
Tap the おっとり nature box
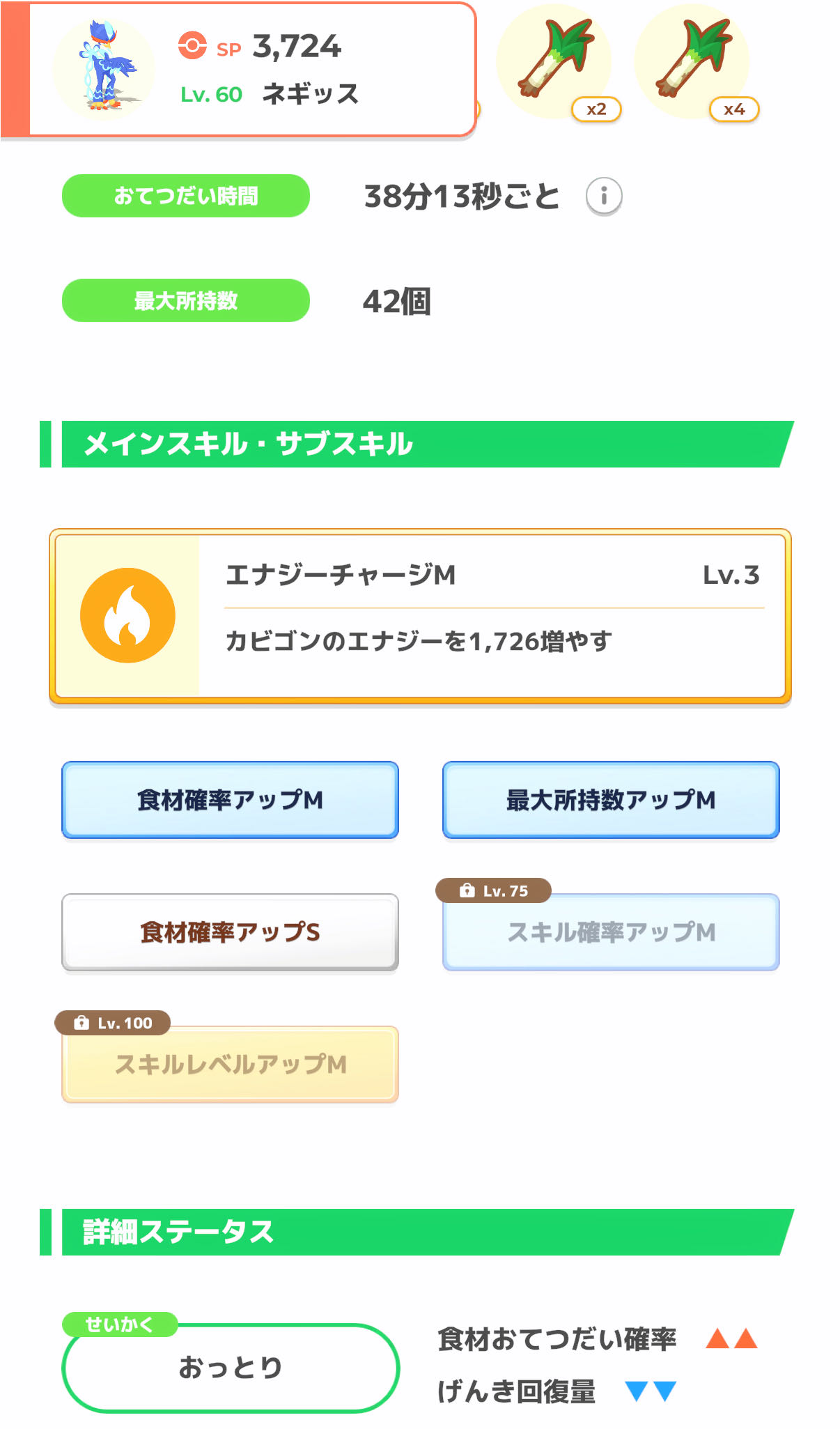pos(231,1368)
